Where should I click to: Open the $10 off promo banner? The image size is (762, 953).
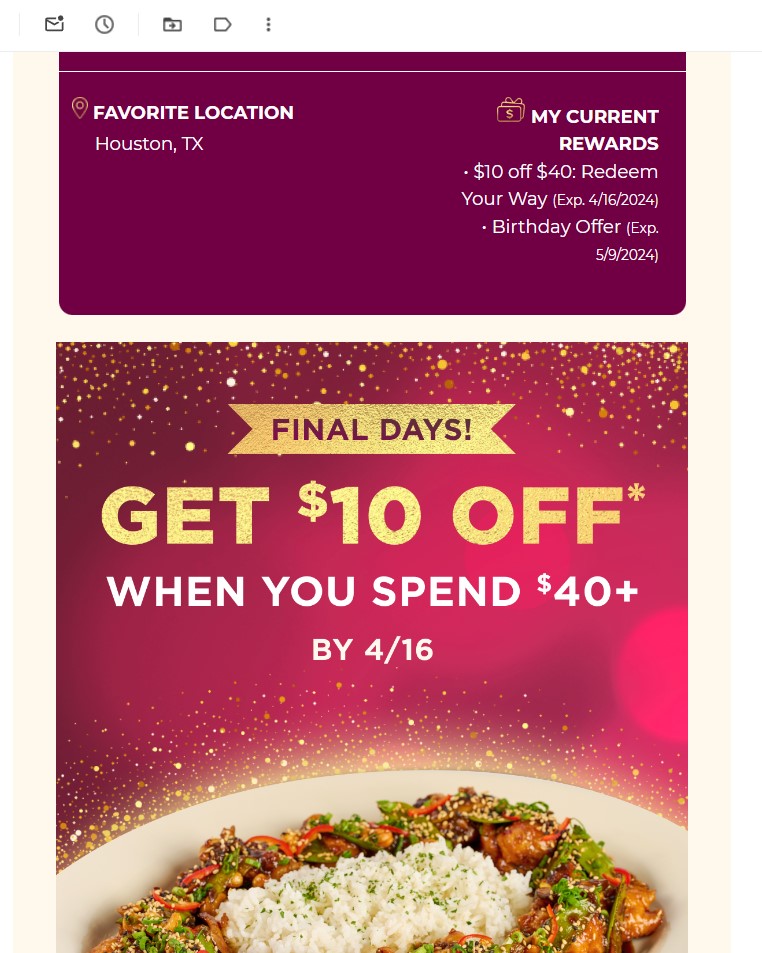[372, 560]
